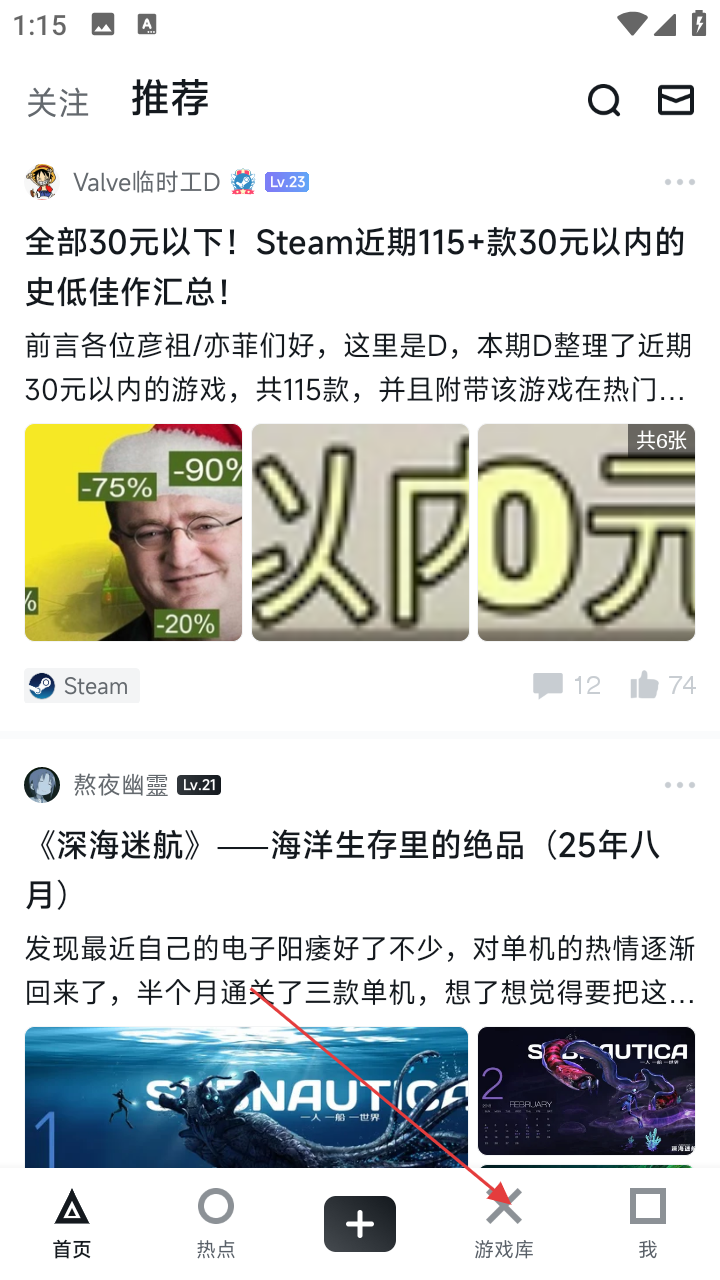This screenshot has height=1280, width=720.
Task: Like the Steam deals post
Action: point(662,685)
